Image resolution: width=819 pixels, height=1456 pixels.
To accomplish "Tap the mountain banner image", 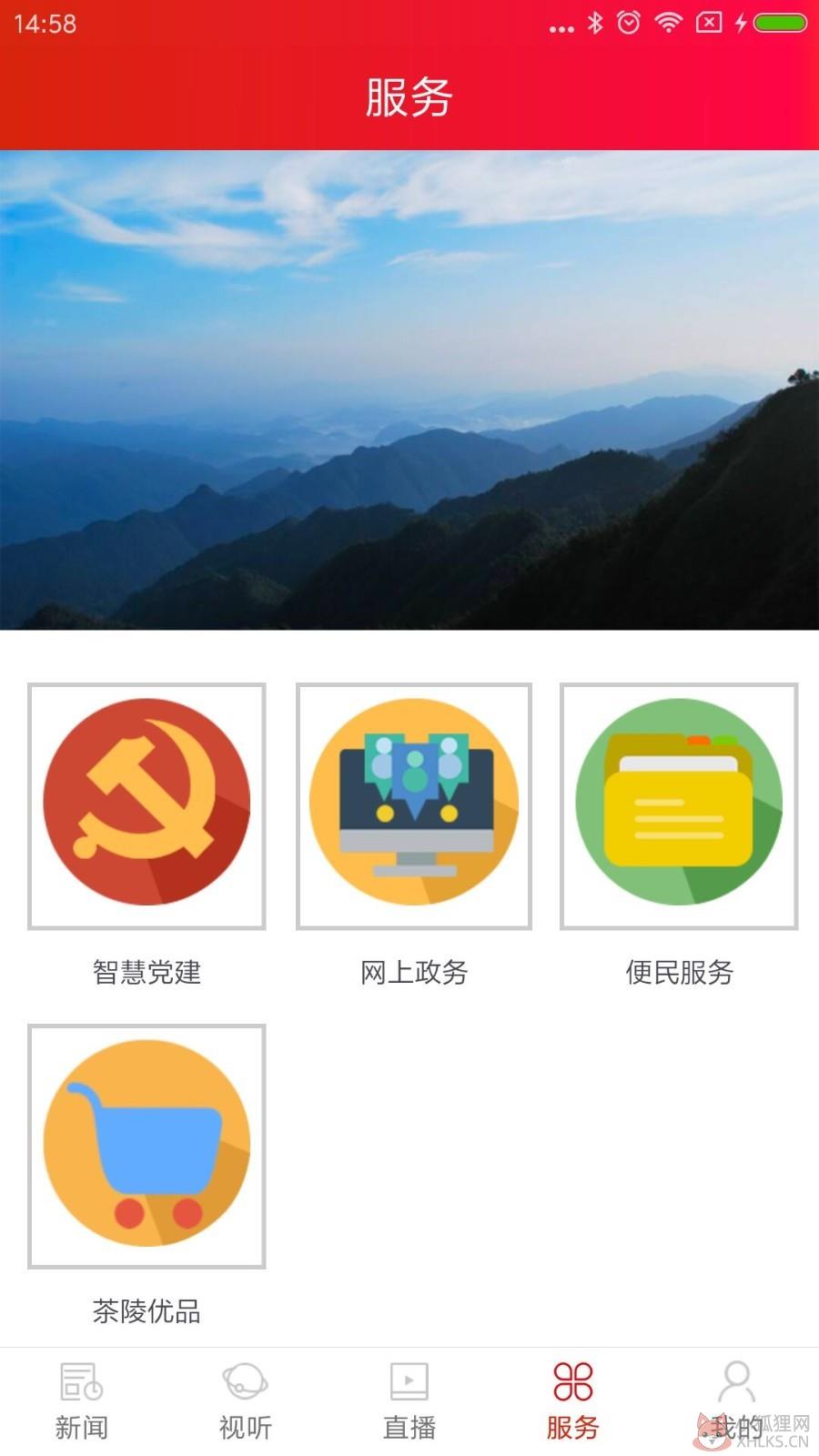I will (409, 390).
